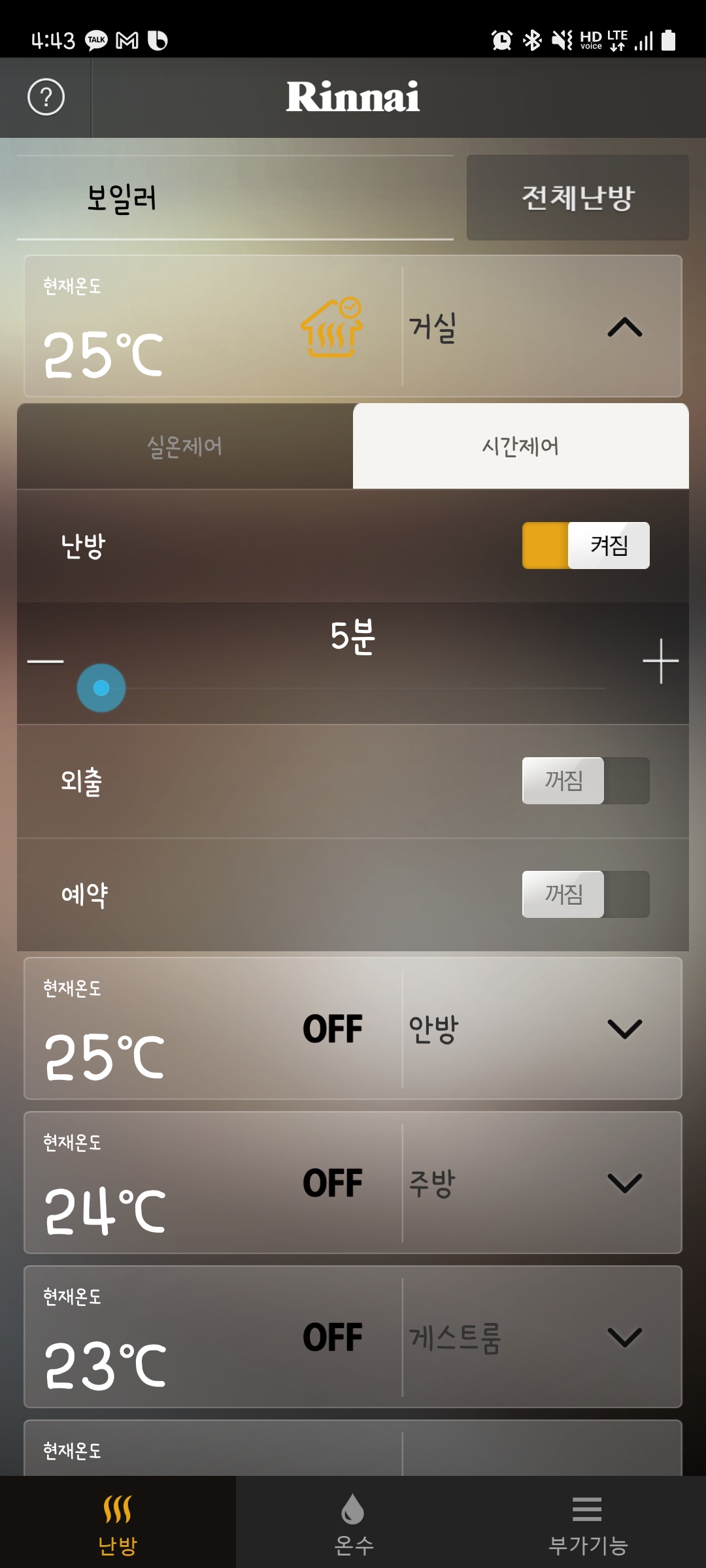The image size is (706, 1568).
Task: Expand the 게스트룸 room panel
Action: 624,1337
